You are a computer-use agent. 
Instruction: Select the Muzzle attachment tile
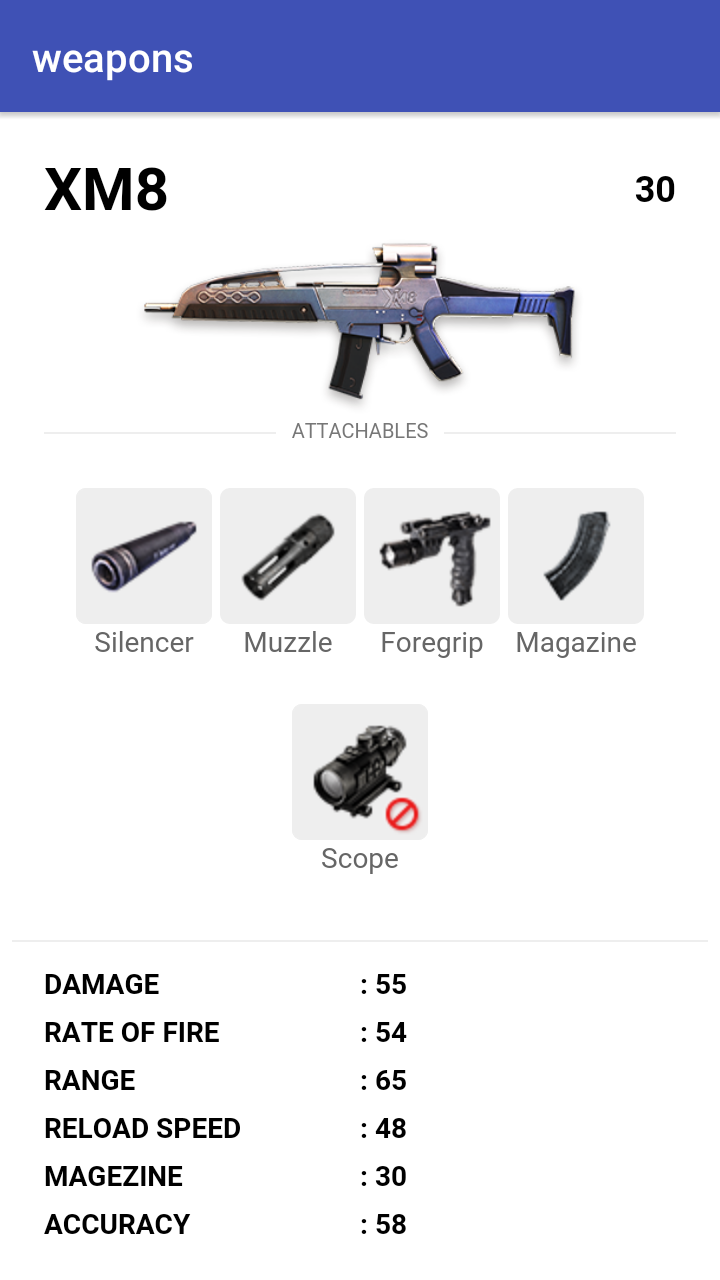tap(288, 556)
